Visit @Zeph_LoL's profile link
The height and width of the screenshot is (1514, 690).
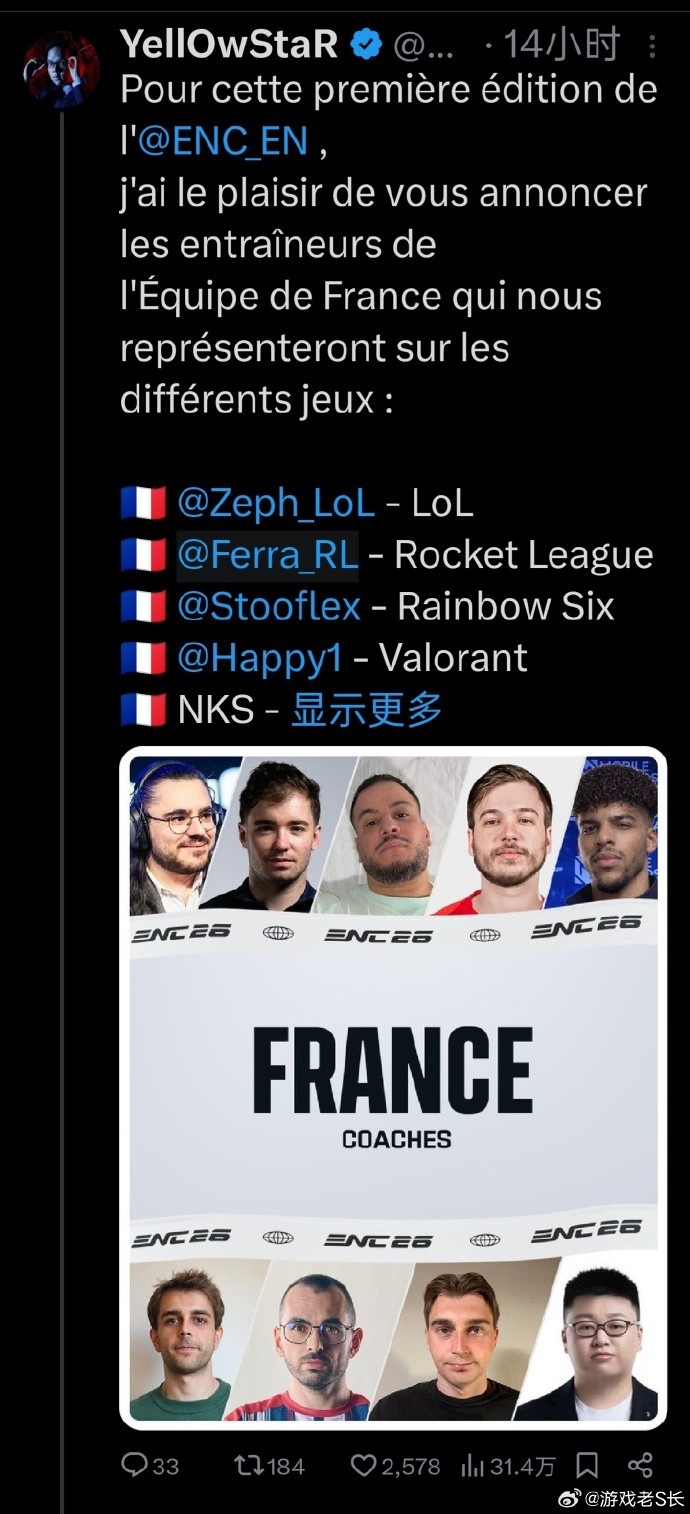click(x=275, y=503)
